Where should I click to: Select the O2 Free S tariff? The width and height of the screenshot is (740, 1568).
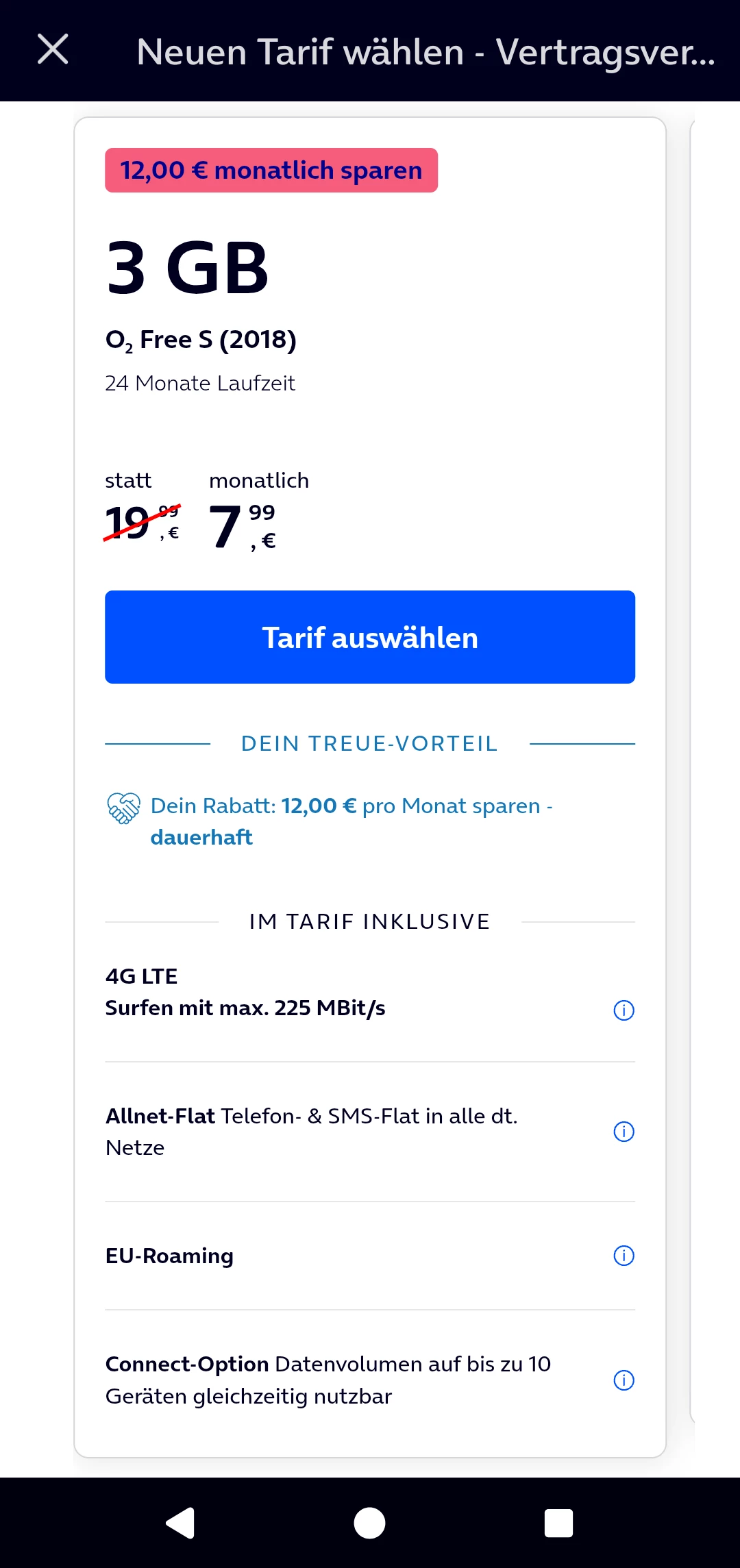pyautogui.click(x=370, y=637)
